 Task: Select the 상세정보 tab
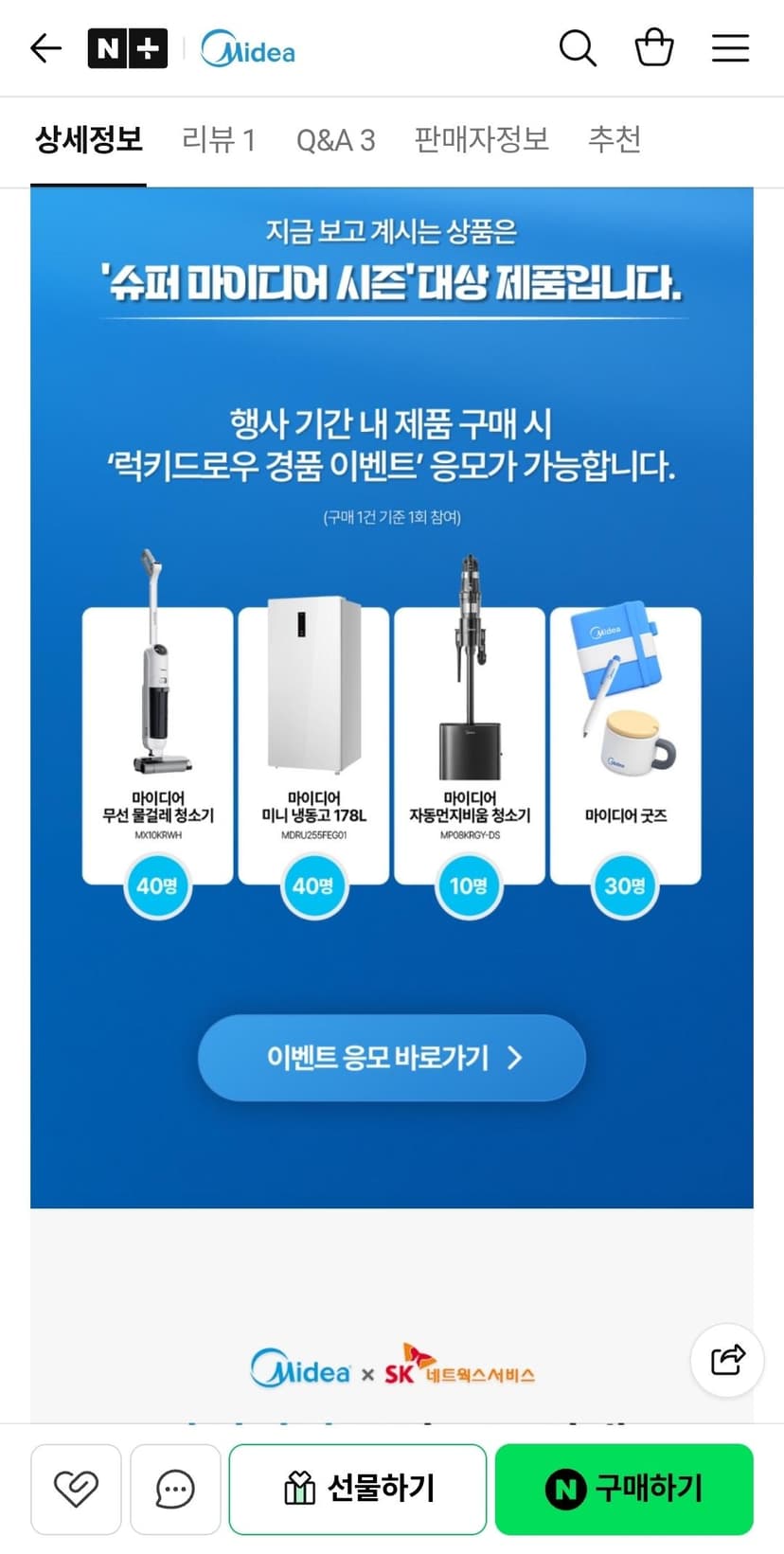coord(89,140)
